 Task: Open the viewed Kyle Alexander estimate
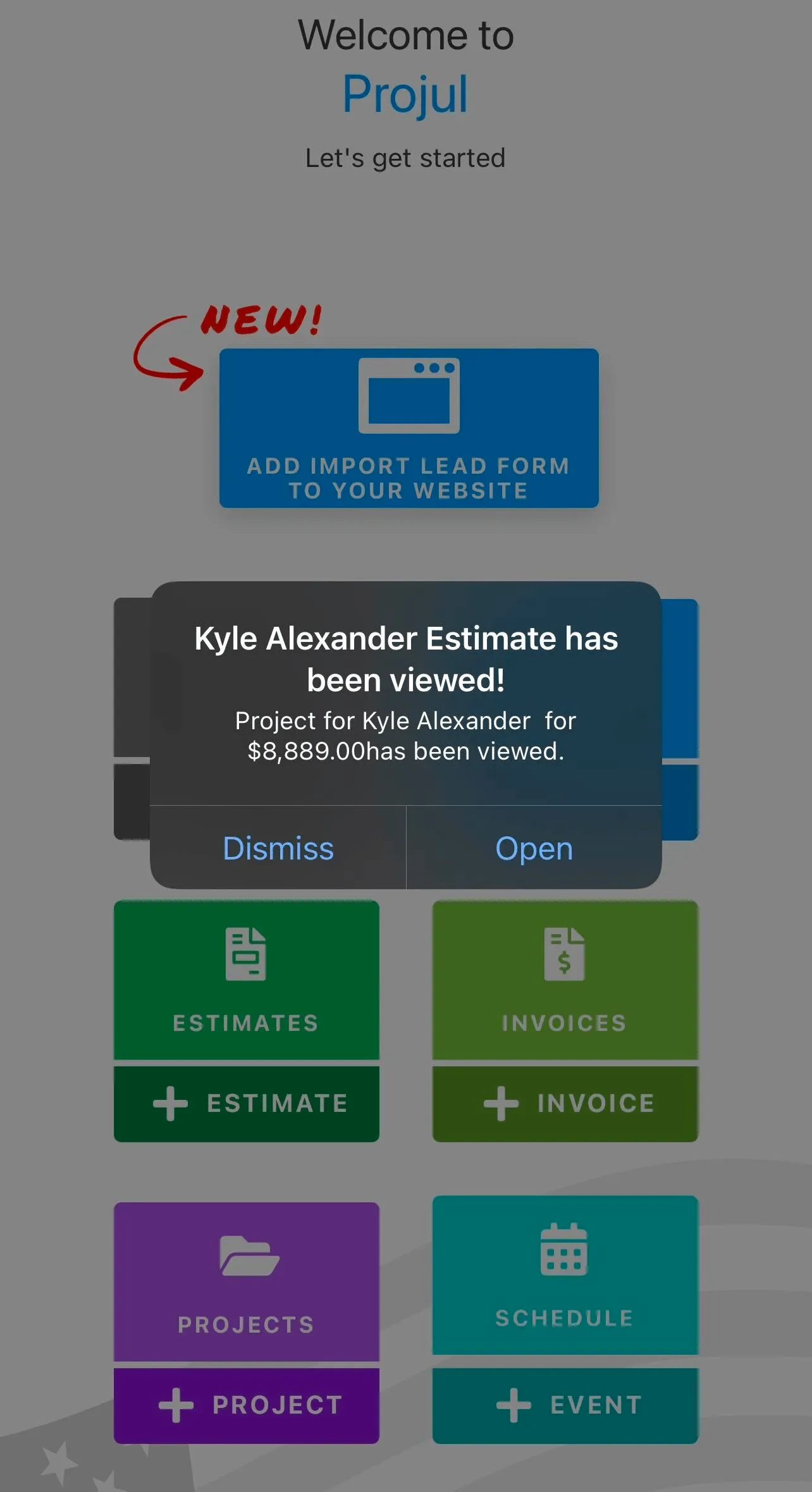tap(534, 848)
